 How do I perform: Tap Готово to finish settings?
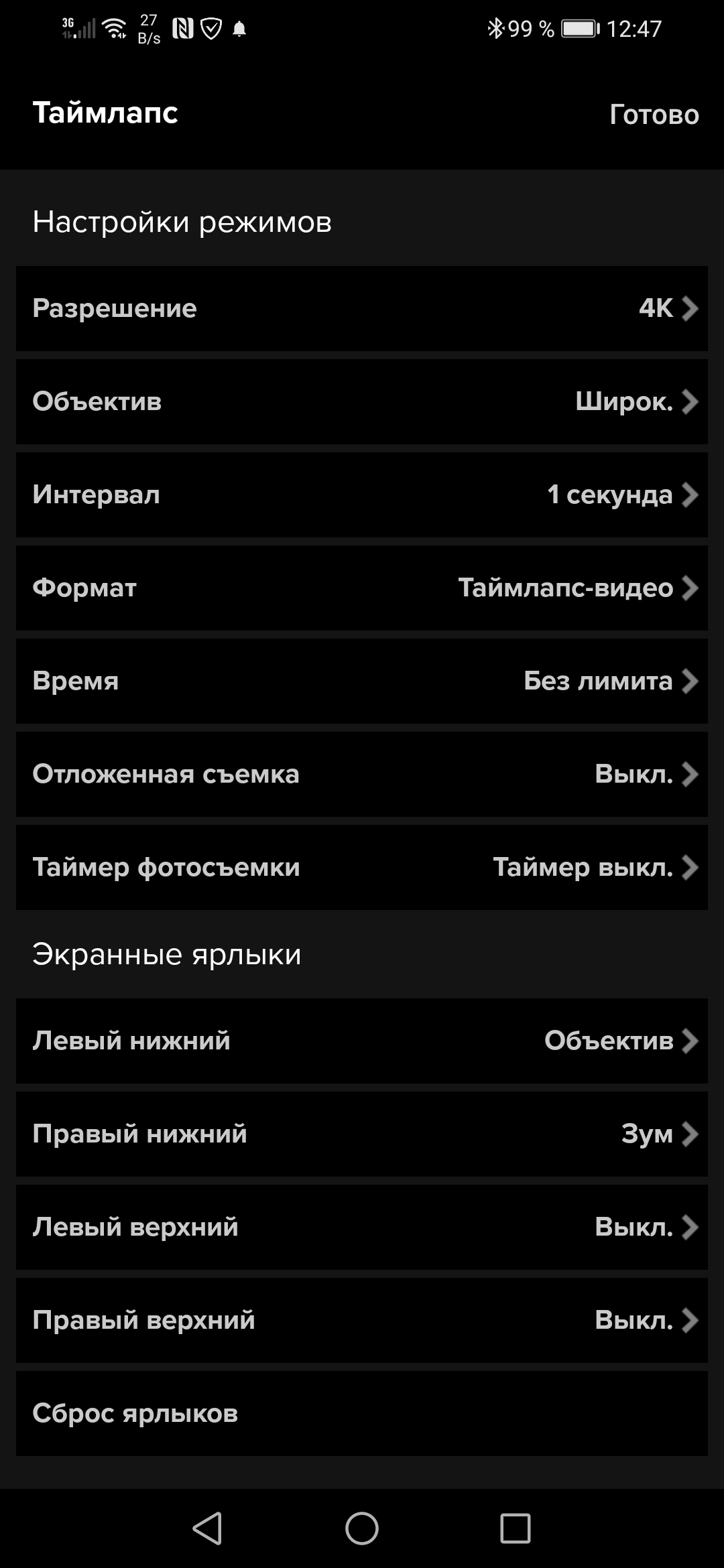[x=654, y=115]
